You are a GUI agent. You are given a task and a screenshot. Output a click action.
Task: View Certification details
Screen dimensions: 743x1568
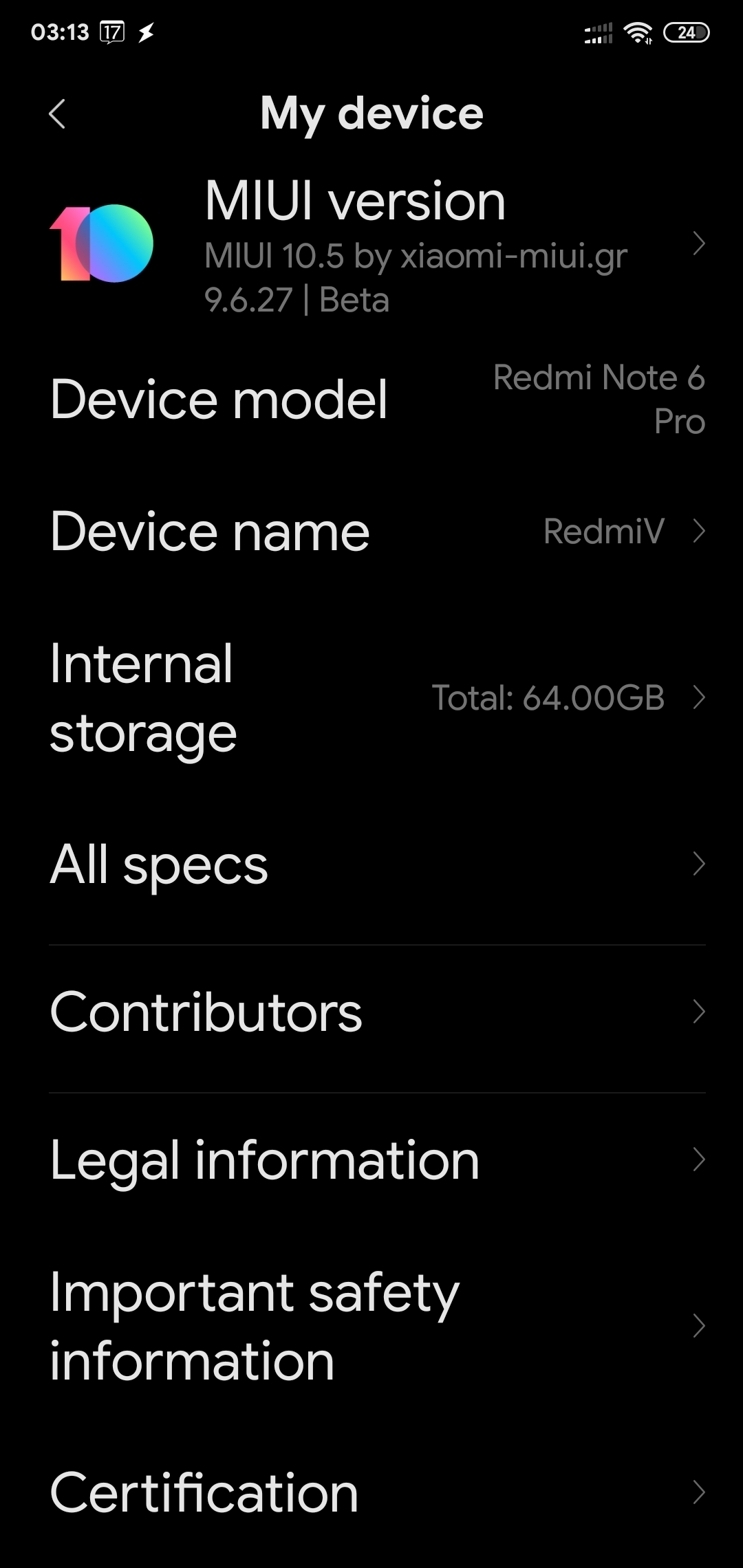point(371,1492)
